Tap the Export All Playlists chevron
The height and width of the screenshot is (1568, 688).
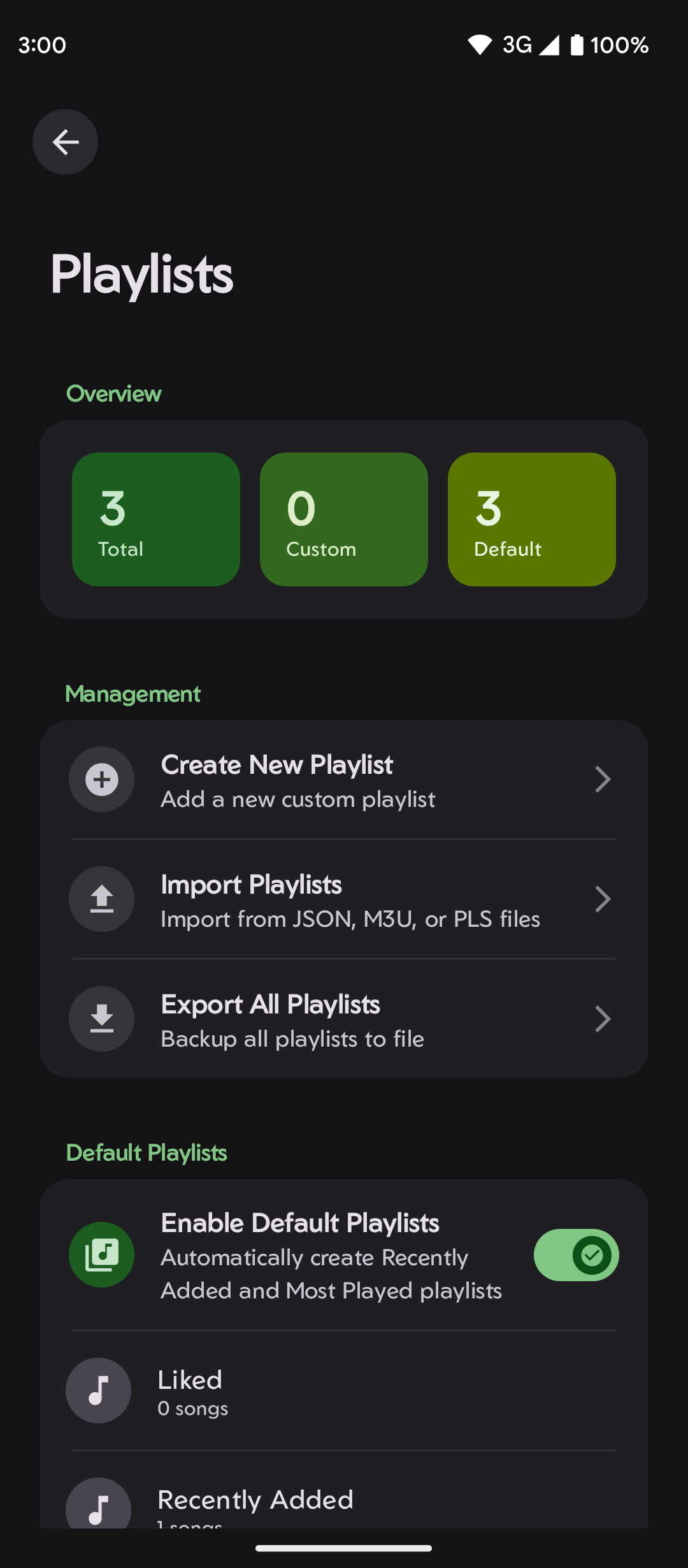point(603,1019)
